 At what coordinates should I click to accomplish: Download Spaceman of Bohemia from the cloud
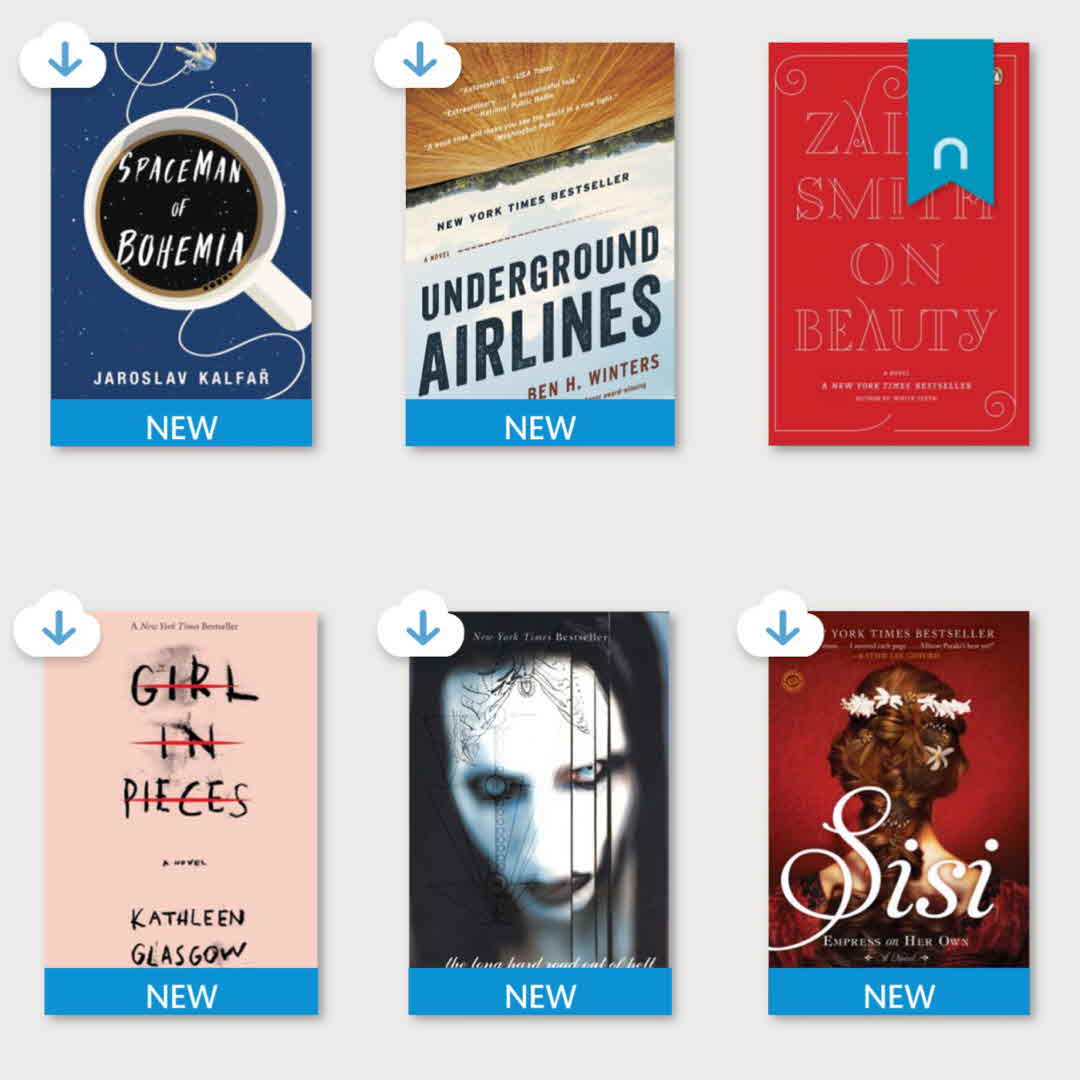pos(64,61)
